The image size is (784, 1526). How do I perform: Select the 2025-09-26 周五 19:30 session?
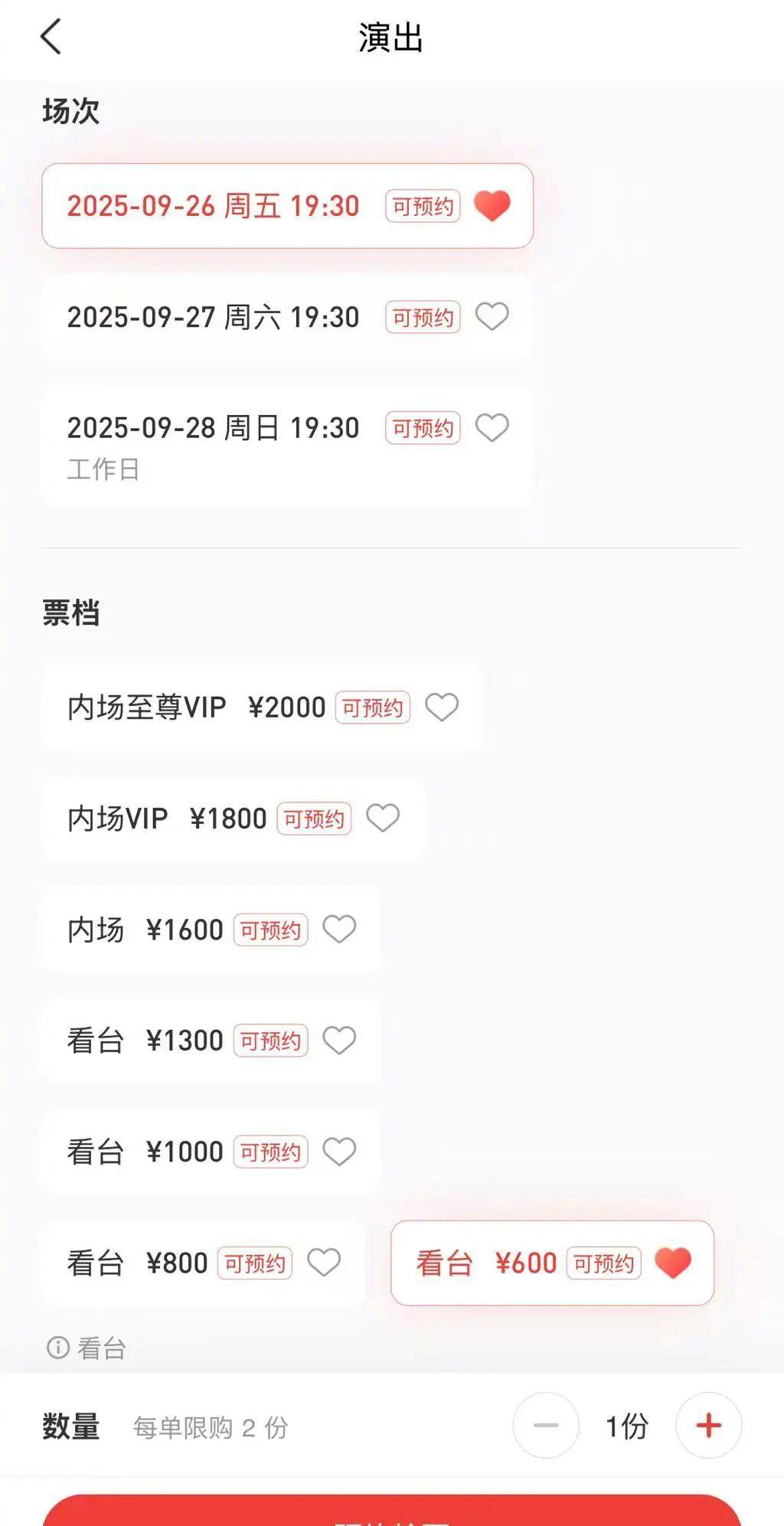click(x=287, y=205)
